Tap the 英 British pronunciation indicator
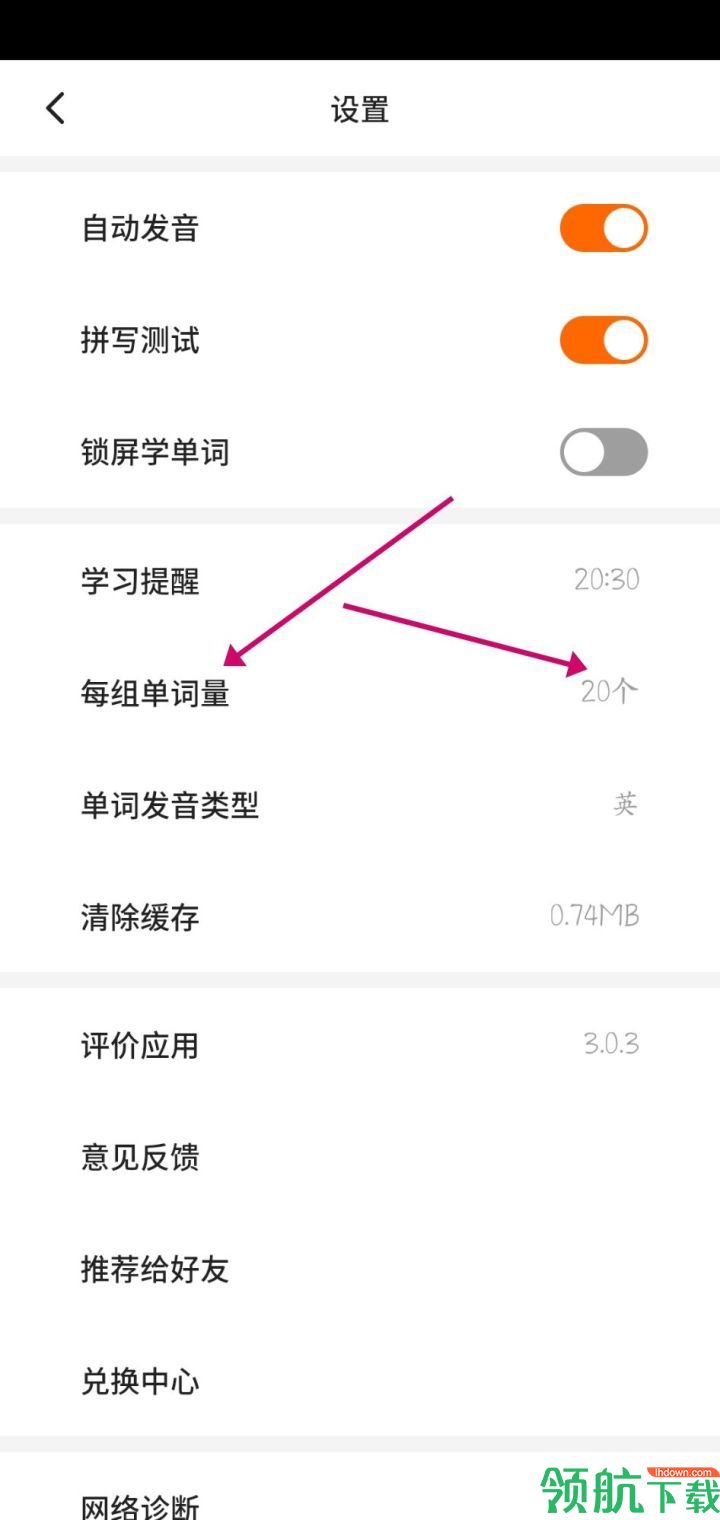Viewport: 720px width, 1520px height. click(623, 804)
